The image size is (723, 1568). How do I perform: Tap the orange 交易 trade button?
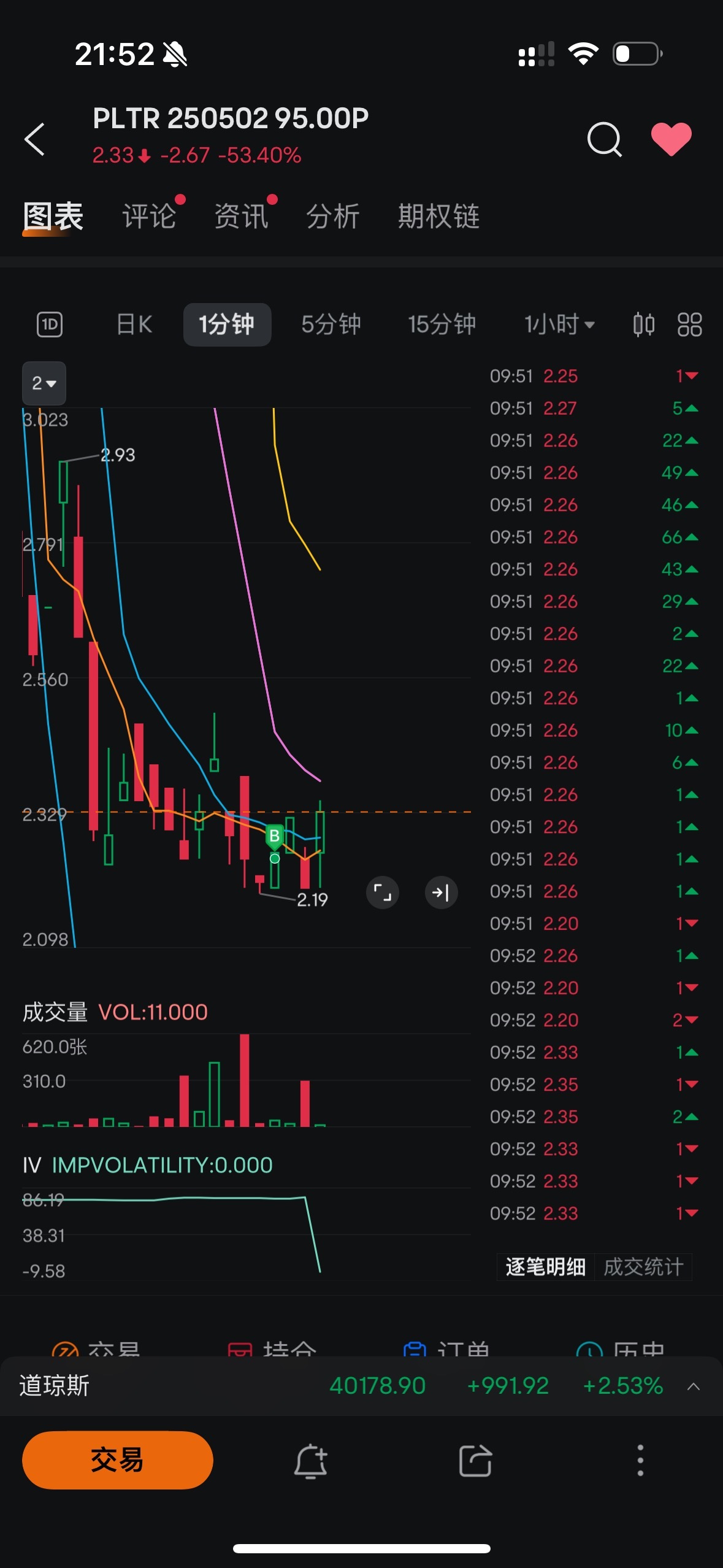point(118,1460)
